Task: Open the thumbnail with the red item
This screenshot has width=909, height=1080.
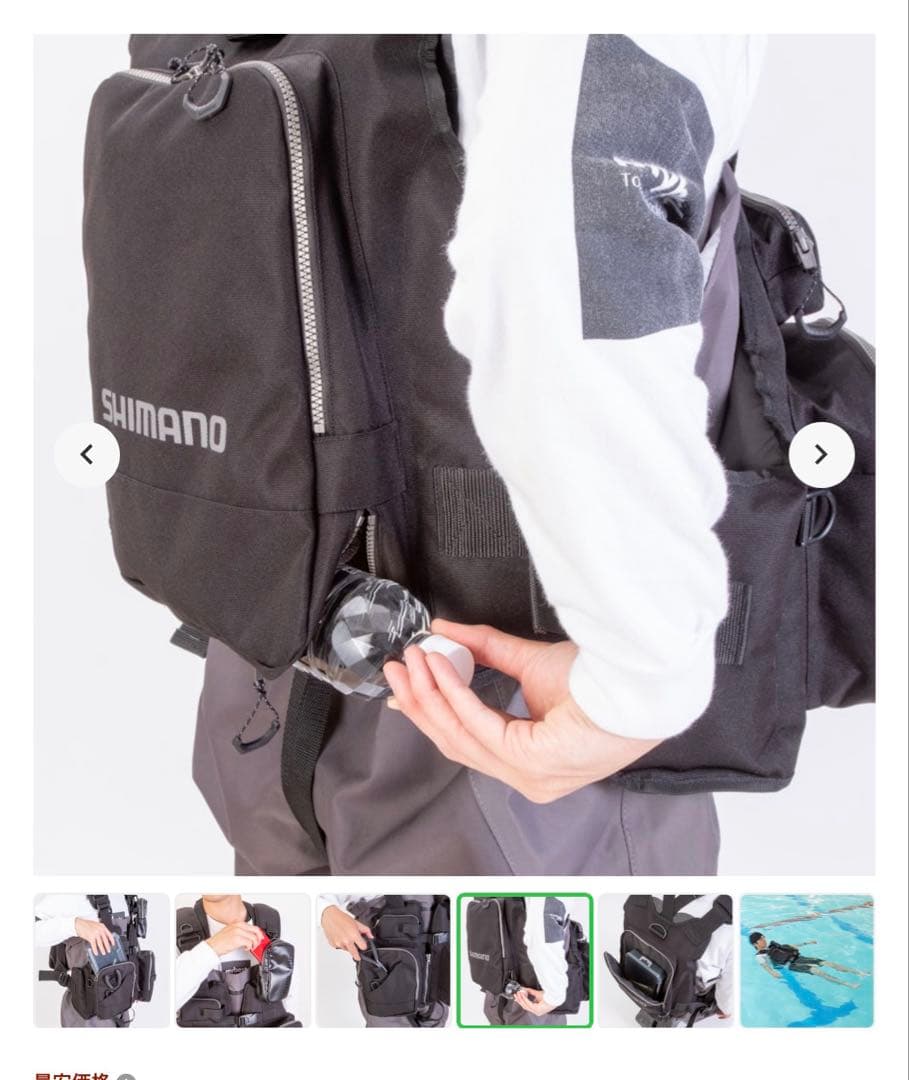Action: click(243, 960)
